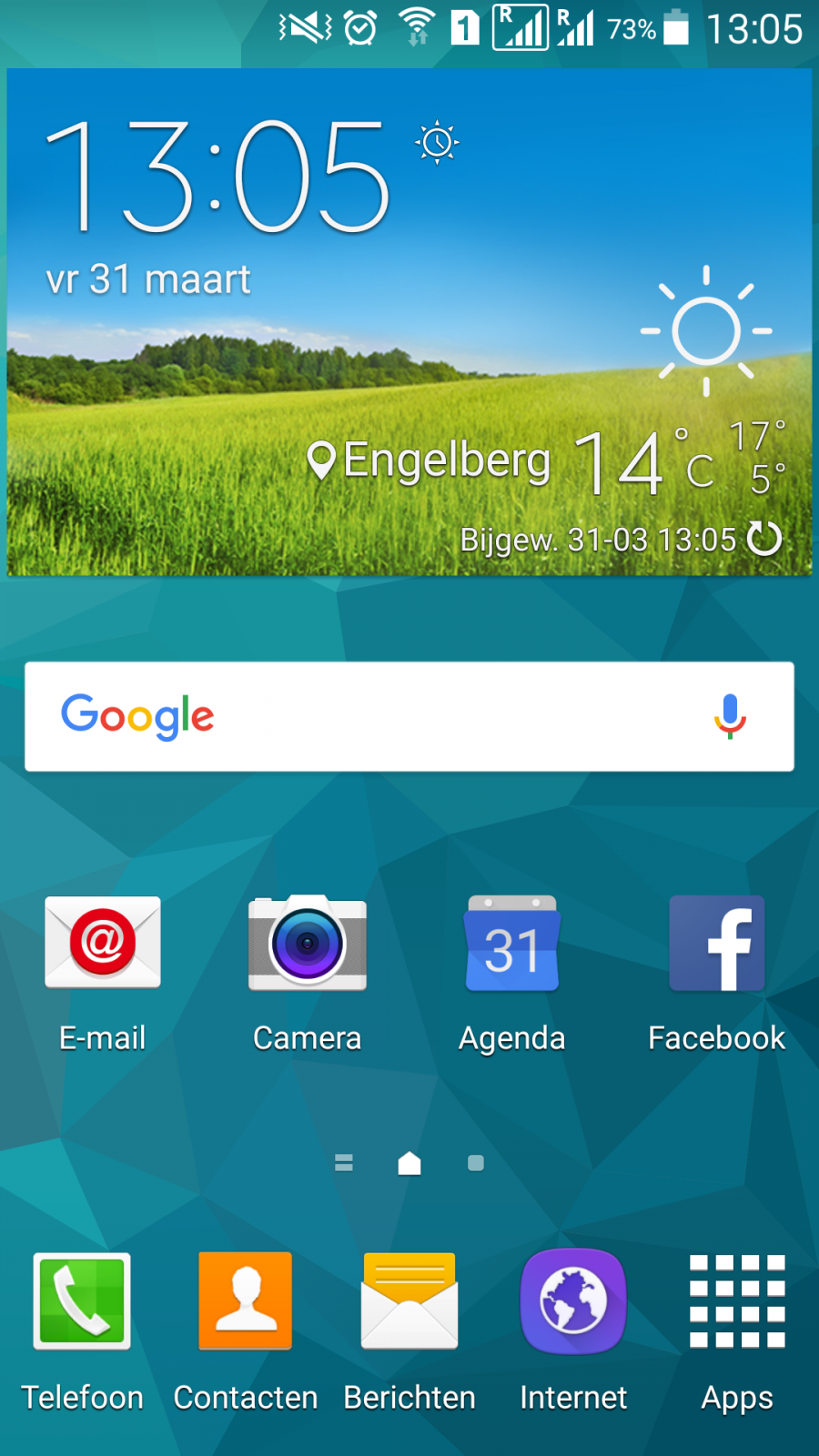
Task: Tap the big 13:05 clock widget
Action: click(218, 177)
